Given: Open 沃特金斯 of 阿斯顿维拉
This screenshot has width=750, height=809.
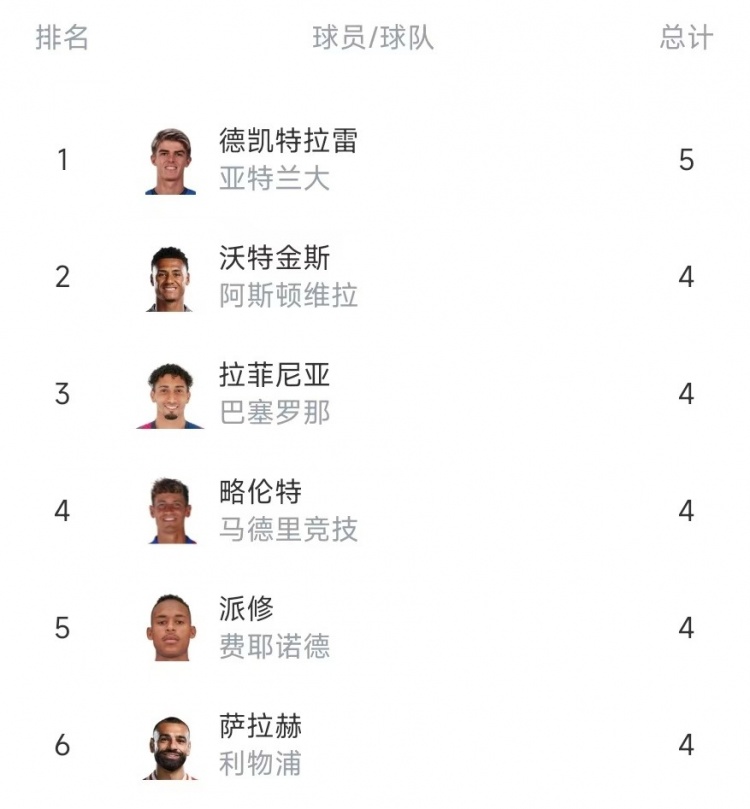Looking at the screenshot, I should [x=288, y=277].
